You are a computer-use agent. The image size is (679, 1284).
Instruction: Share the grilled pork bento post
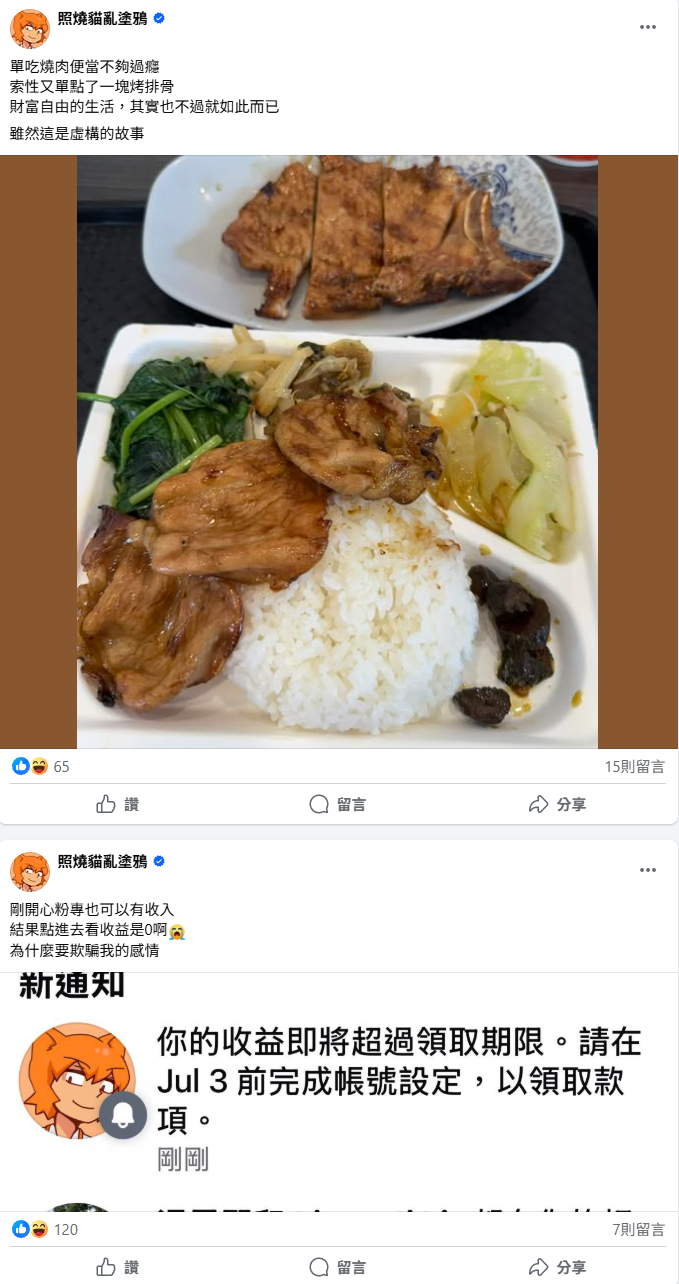pos(558,804)
